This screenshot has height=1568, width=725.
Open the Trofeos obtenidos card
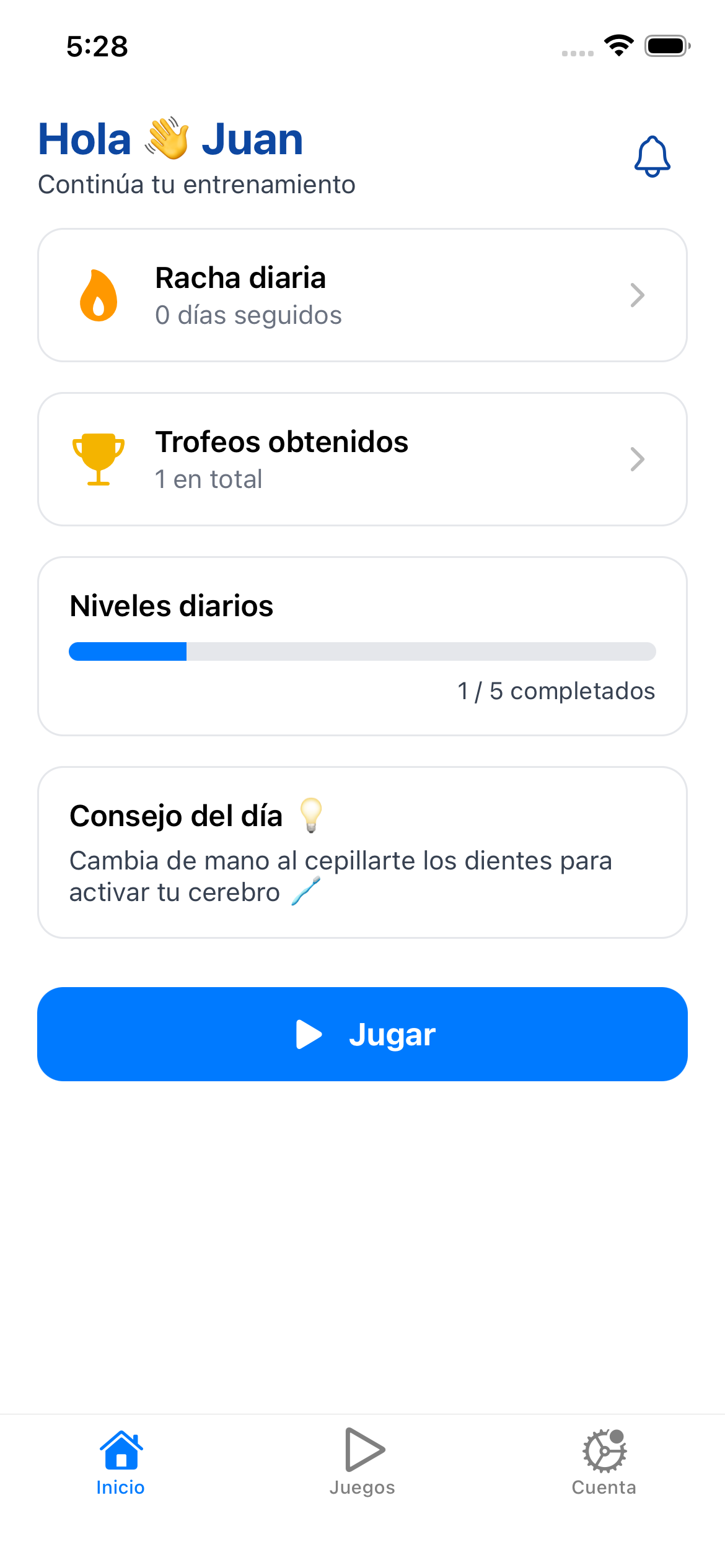coord(362,459)
